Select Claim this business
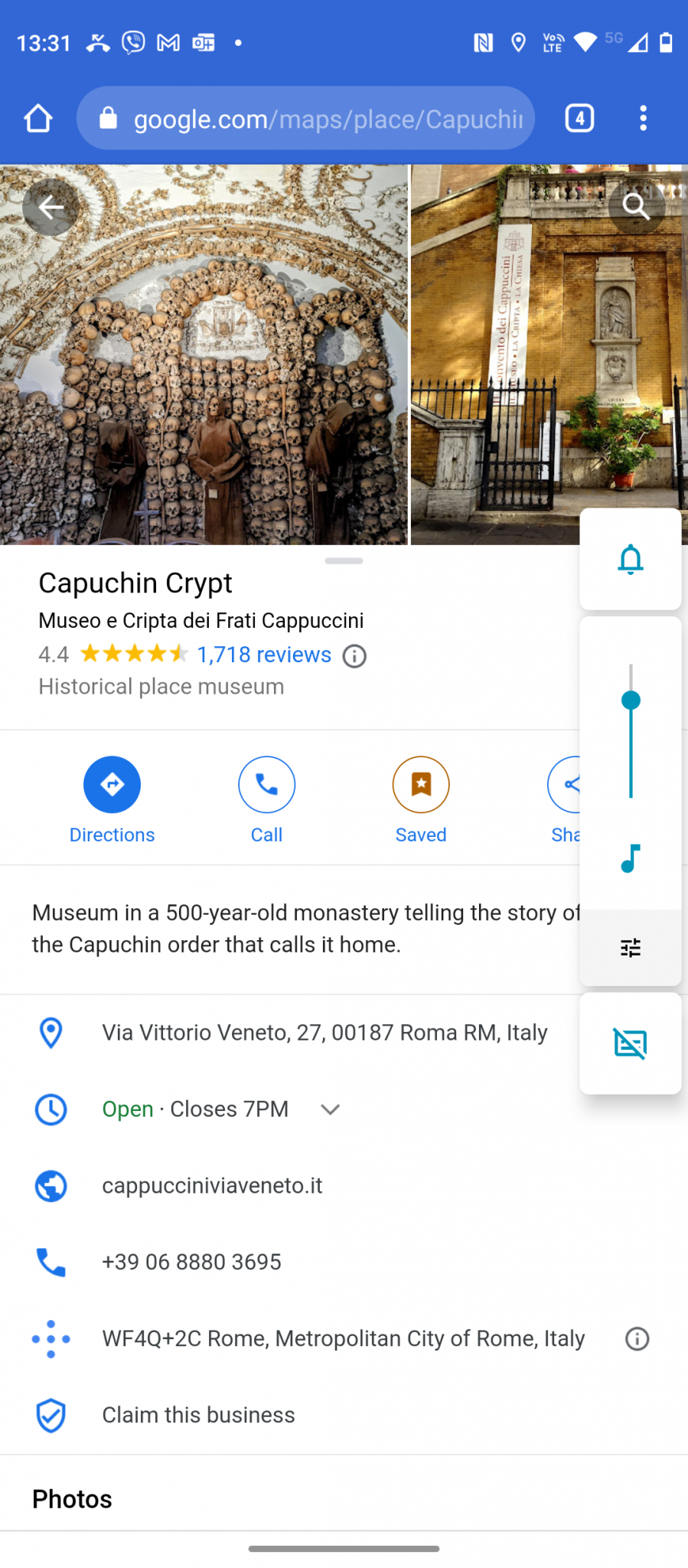Screen dimensions: 688x1568 198,1416
